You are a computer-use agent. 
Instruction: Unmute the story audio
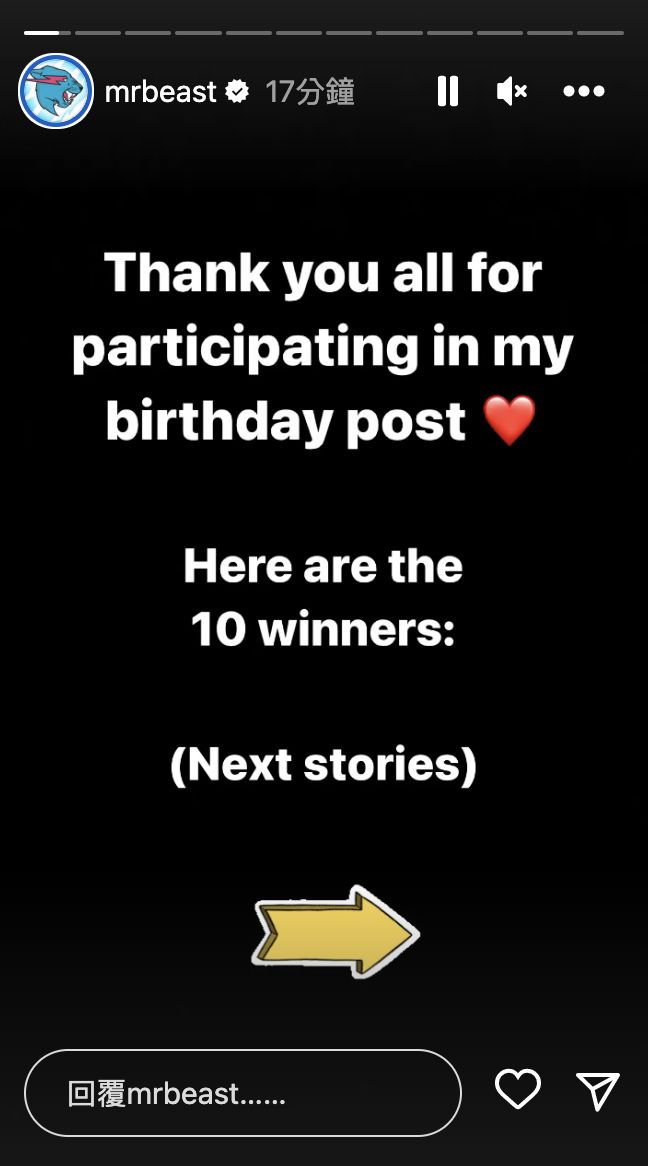511,92
